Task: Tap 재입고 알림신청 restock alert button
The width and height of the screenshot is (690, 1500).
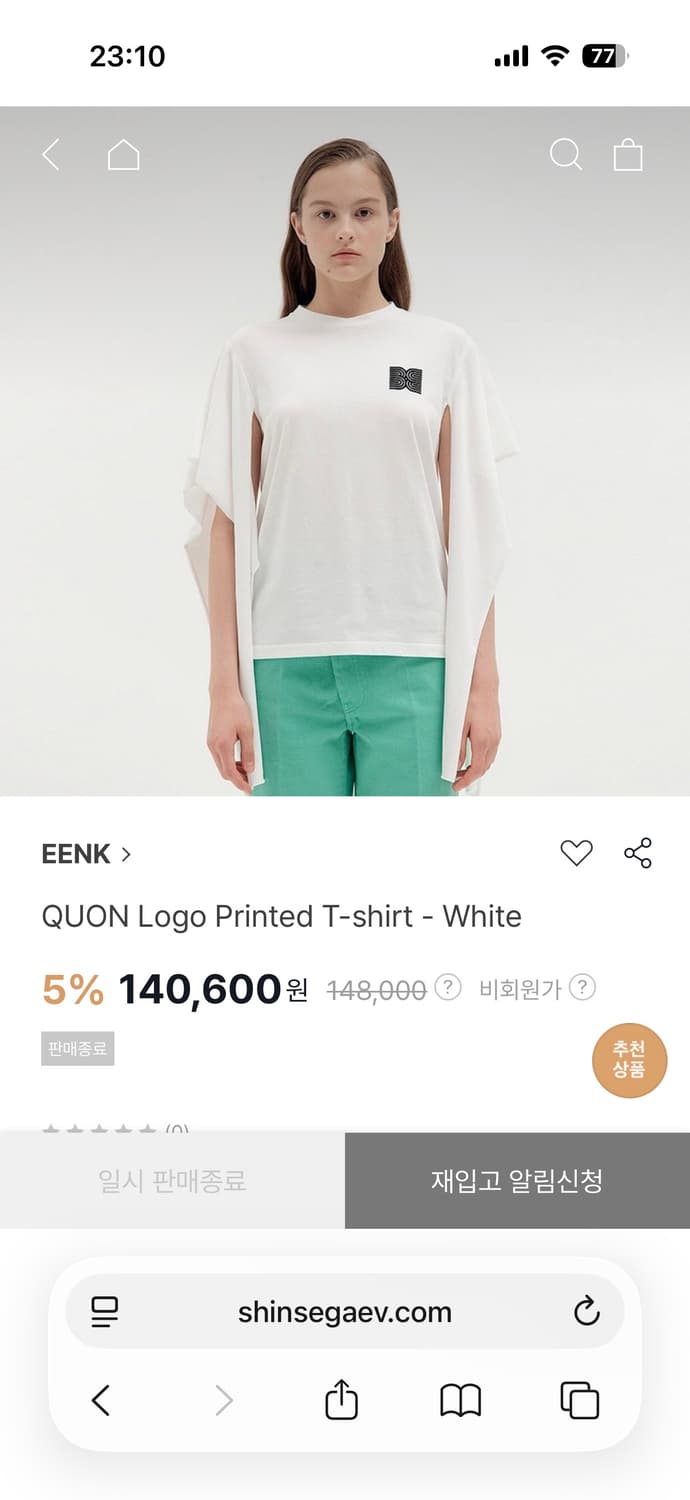Action: coord(517,1180)
